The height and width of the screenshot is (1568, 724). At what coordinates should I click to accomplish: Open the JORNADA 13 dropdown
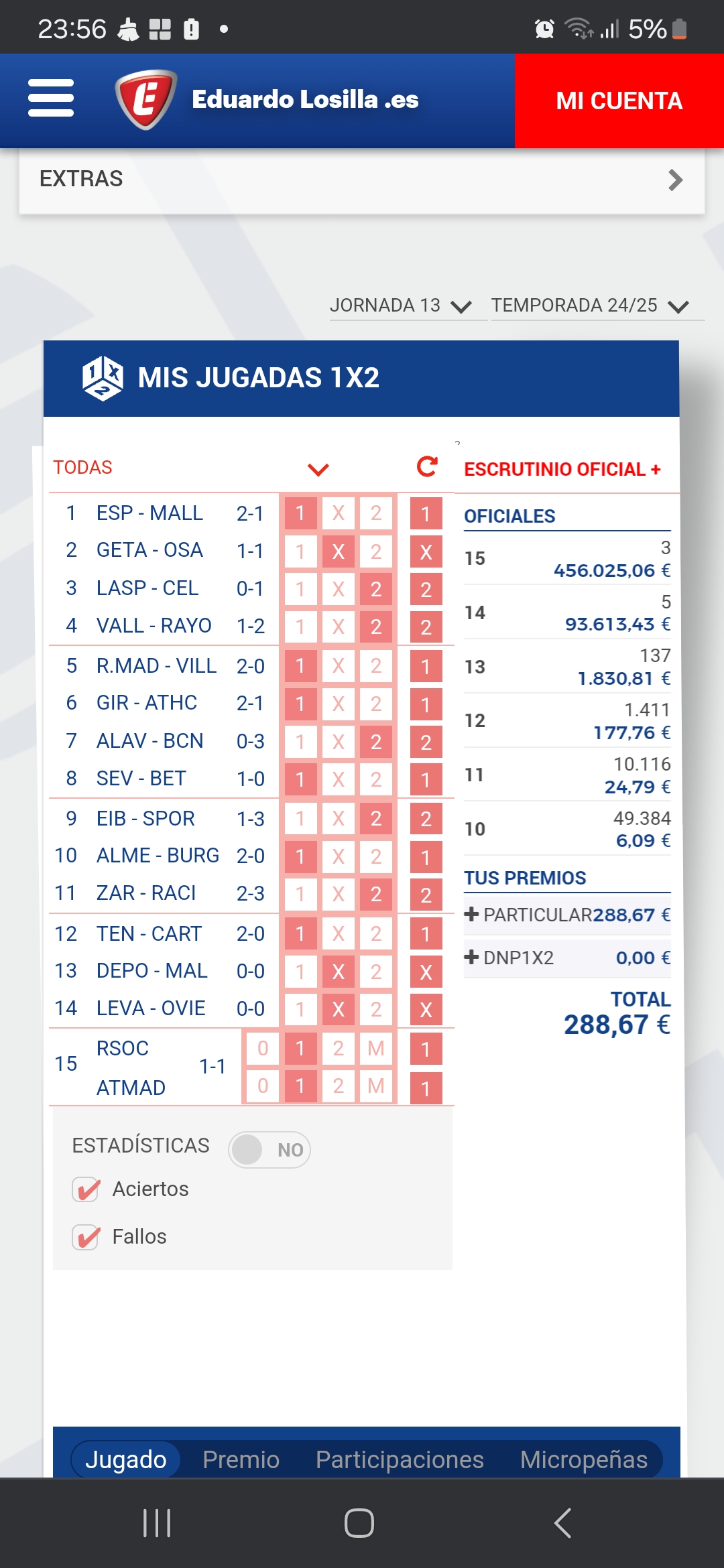pos(401,306)
